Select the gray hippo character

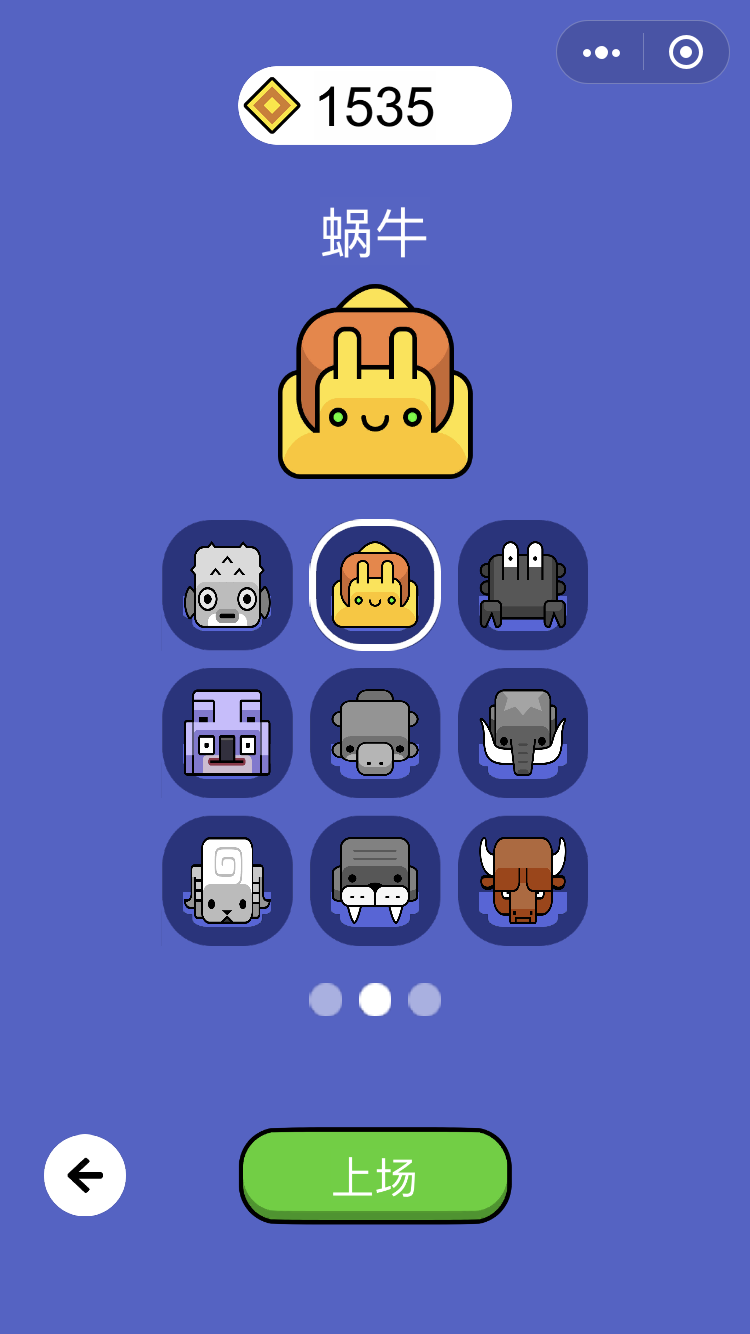(375, 733)
